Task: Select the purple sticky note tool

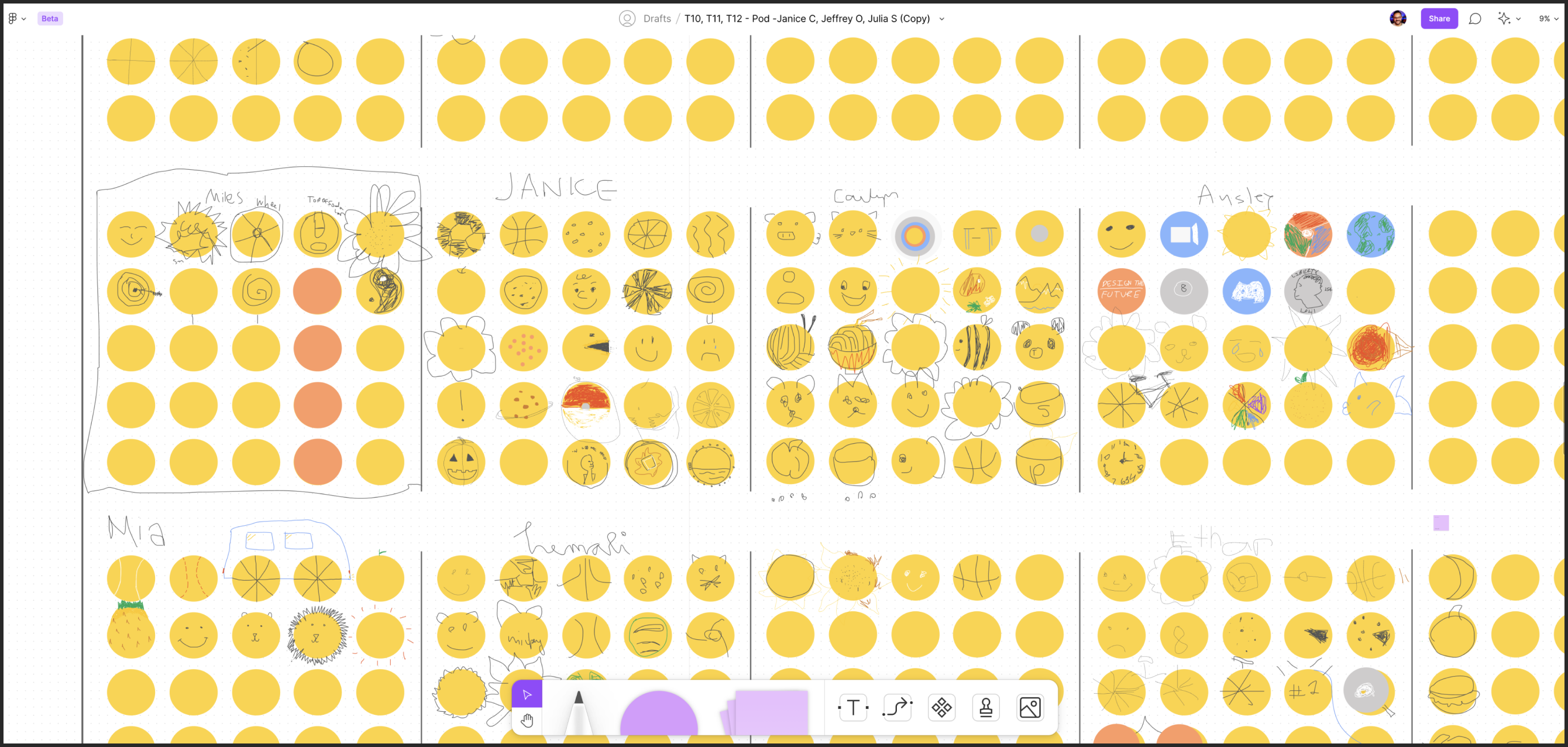Action: pos(769,712)
